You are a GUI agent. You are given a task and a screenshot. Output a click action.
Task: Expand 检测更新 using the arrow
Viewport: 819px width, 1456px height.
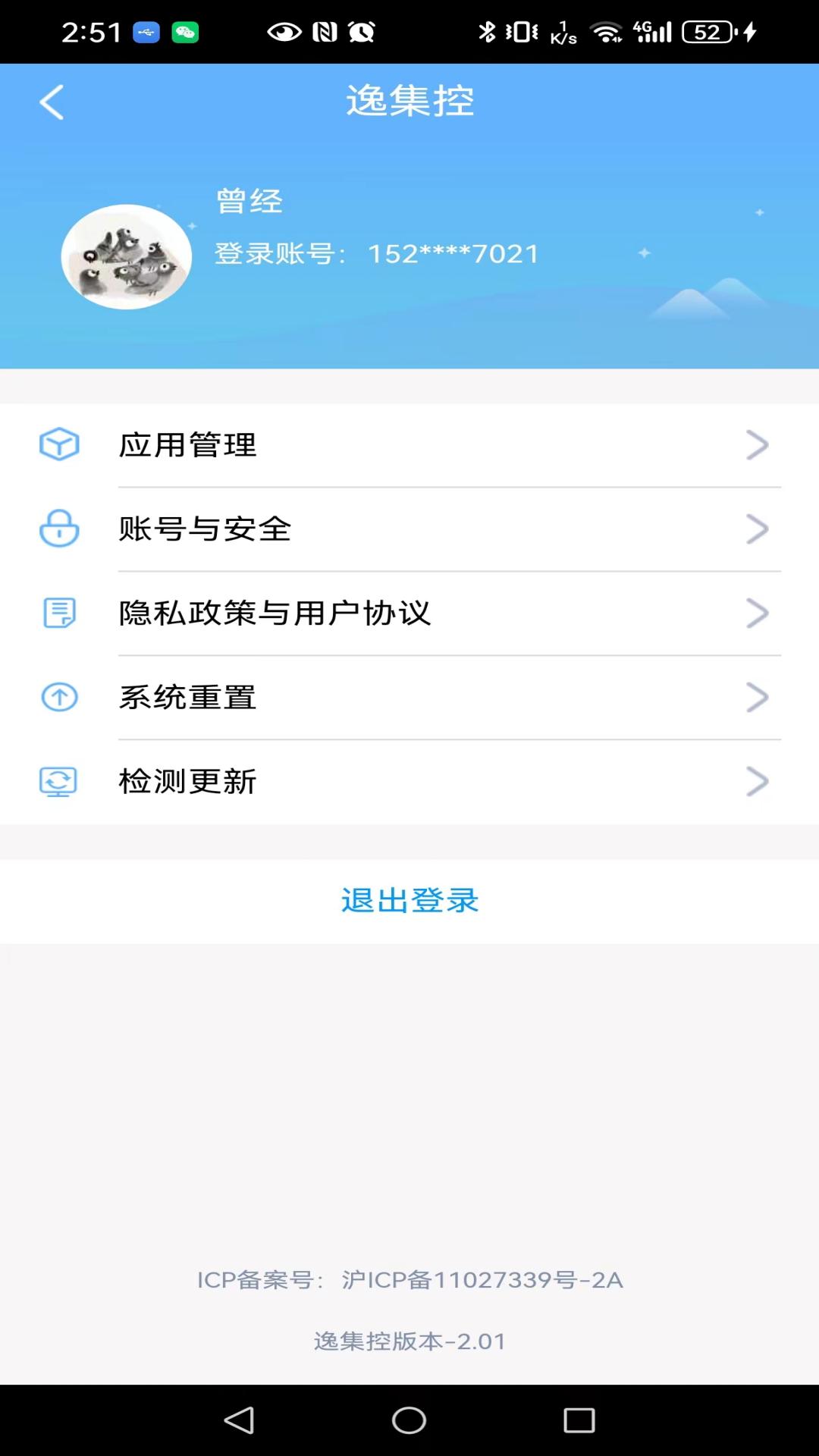[x=757, y=783]
